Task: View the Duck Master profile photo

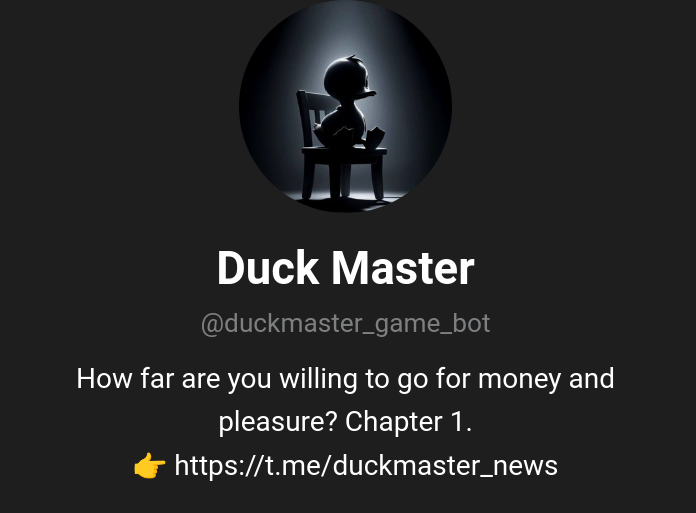Action: tap(345, 107)
